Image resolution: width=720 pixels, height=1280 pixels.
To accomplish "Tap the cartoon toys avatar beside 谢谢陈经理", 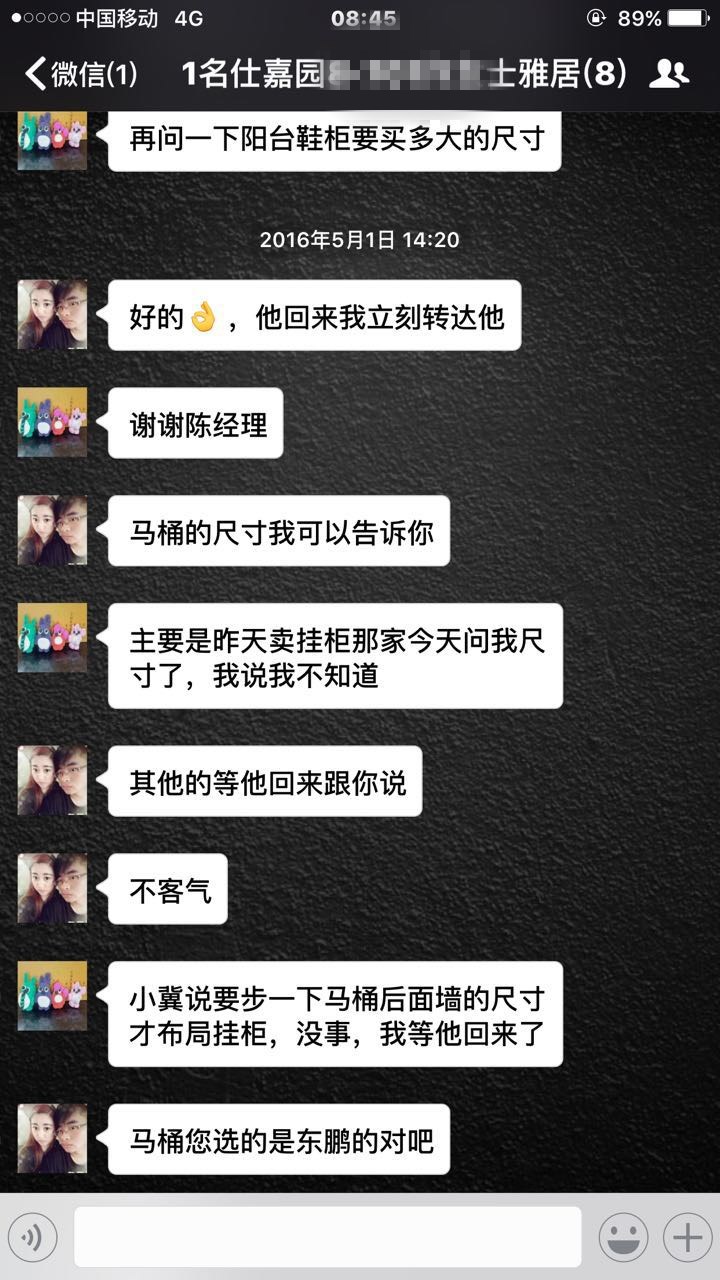I will [51, 423].
